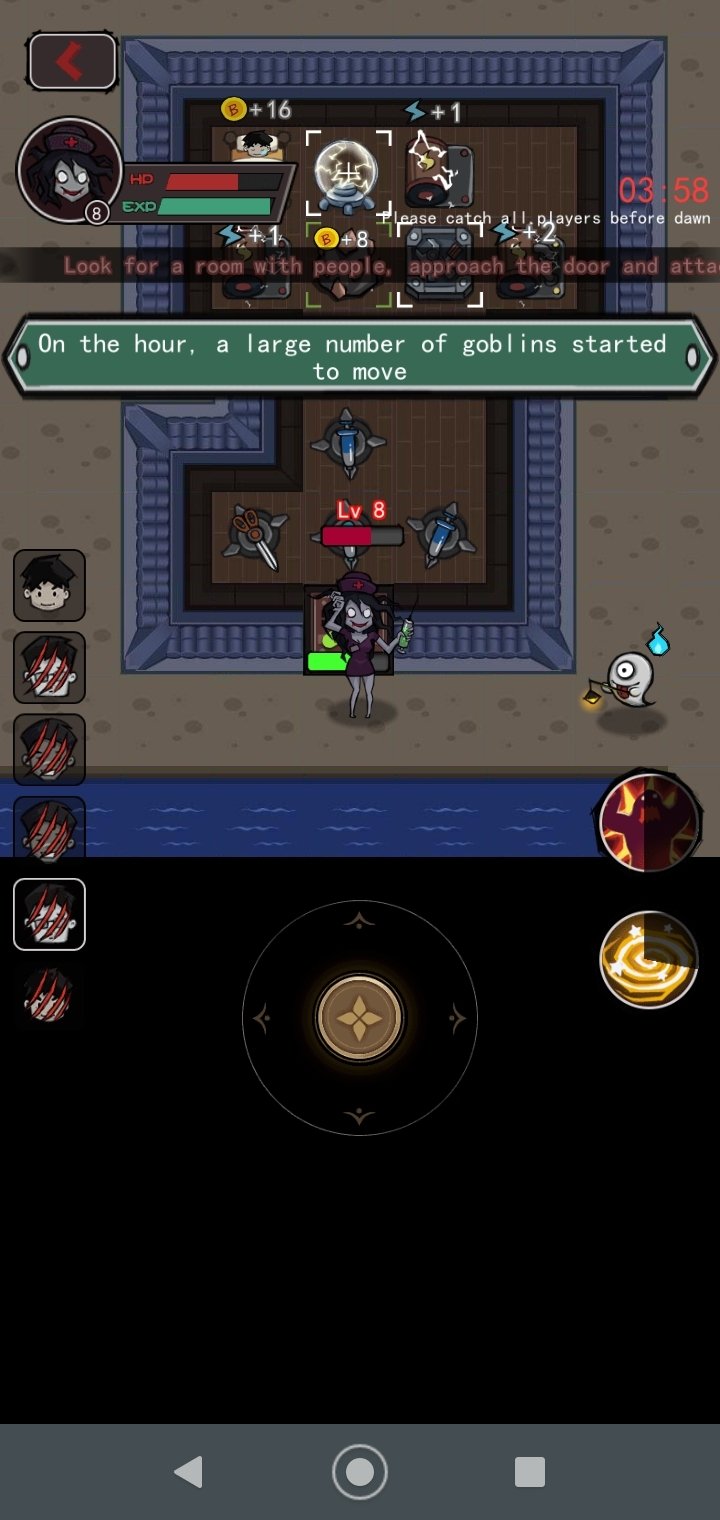Select the highlighted player portrait with white border
This screenshot has height=1520, width=720.
click(49, 914)
